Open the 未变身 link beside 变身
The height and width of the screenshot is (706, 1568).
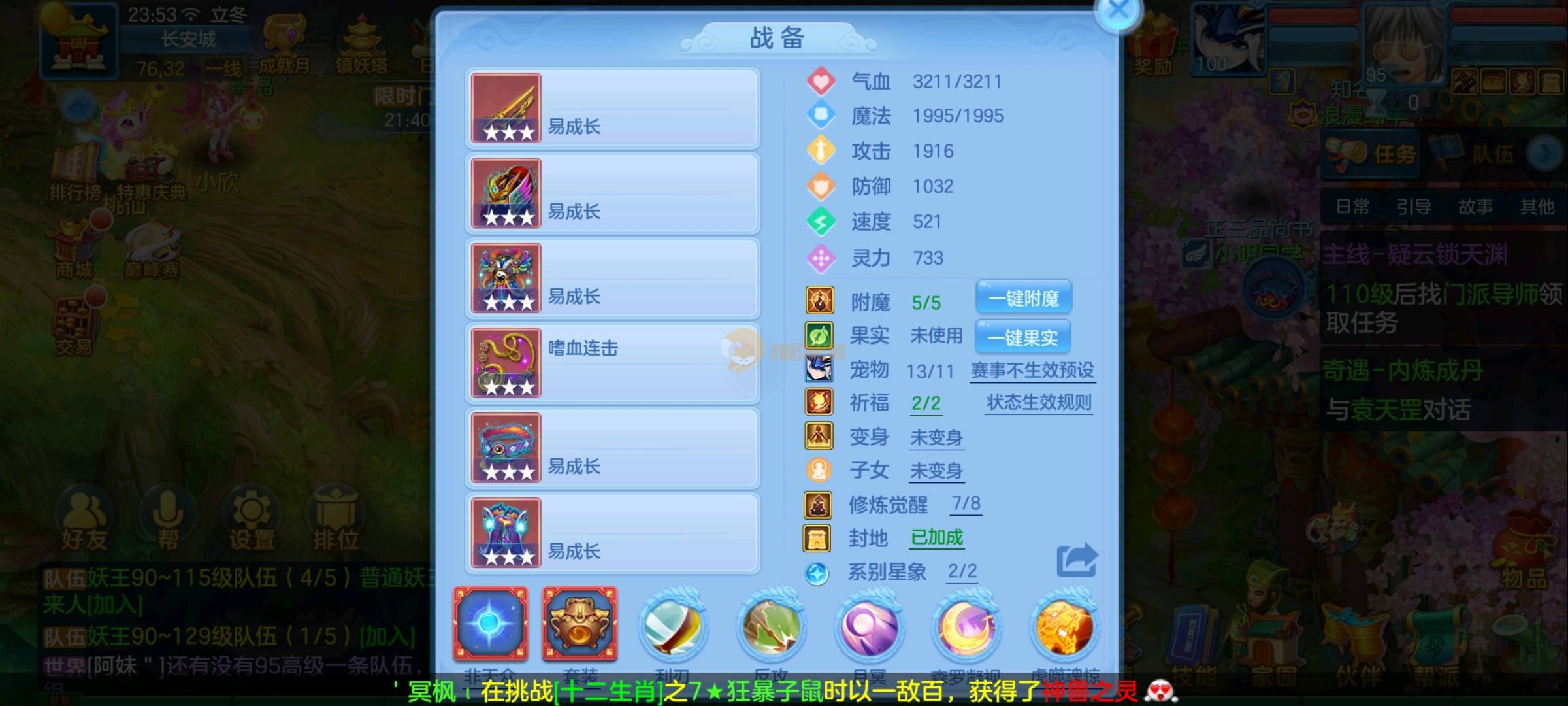coord(936,437)
